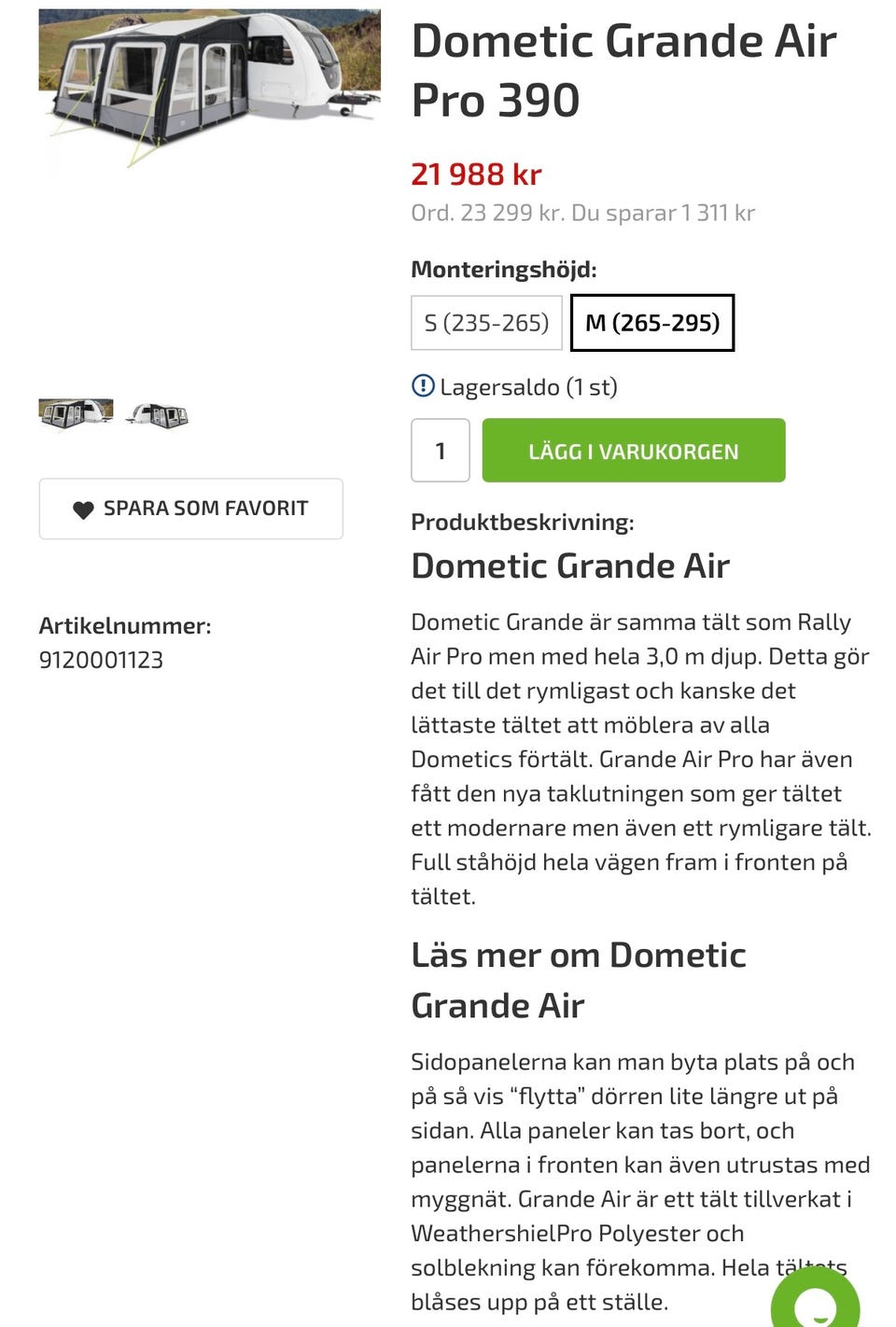Screen dimensions: 896x1327
Task: Click the heart favorite icon
Action: click(83, 509)
